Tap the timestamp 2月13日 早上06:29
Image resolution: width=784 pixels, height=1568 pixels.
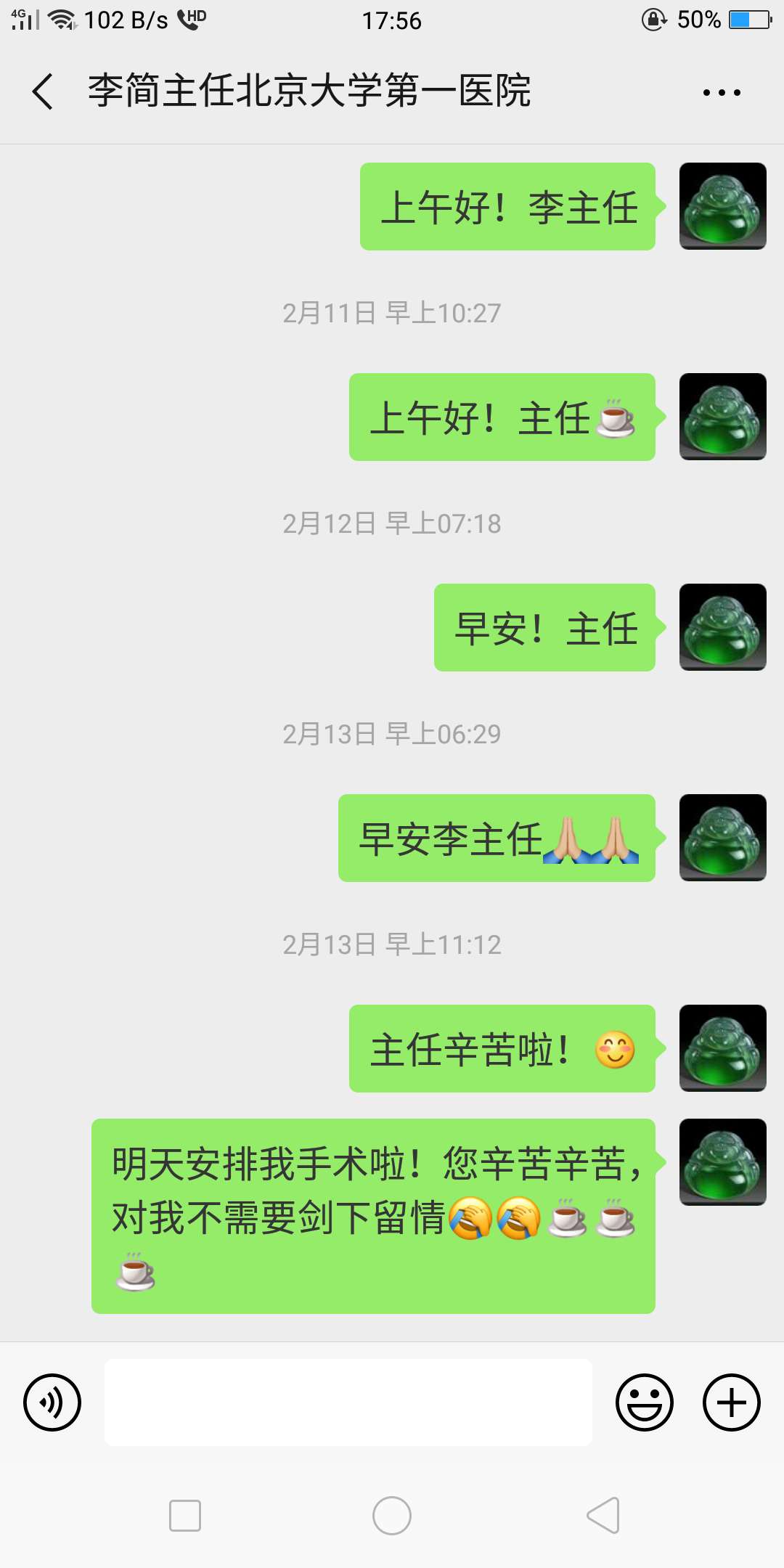pos(392,733)
